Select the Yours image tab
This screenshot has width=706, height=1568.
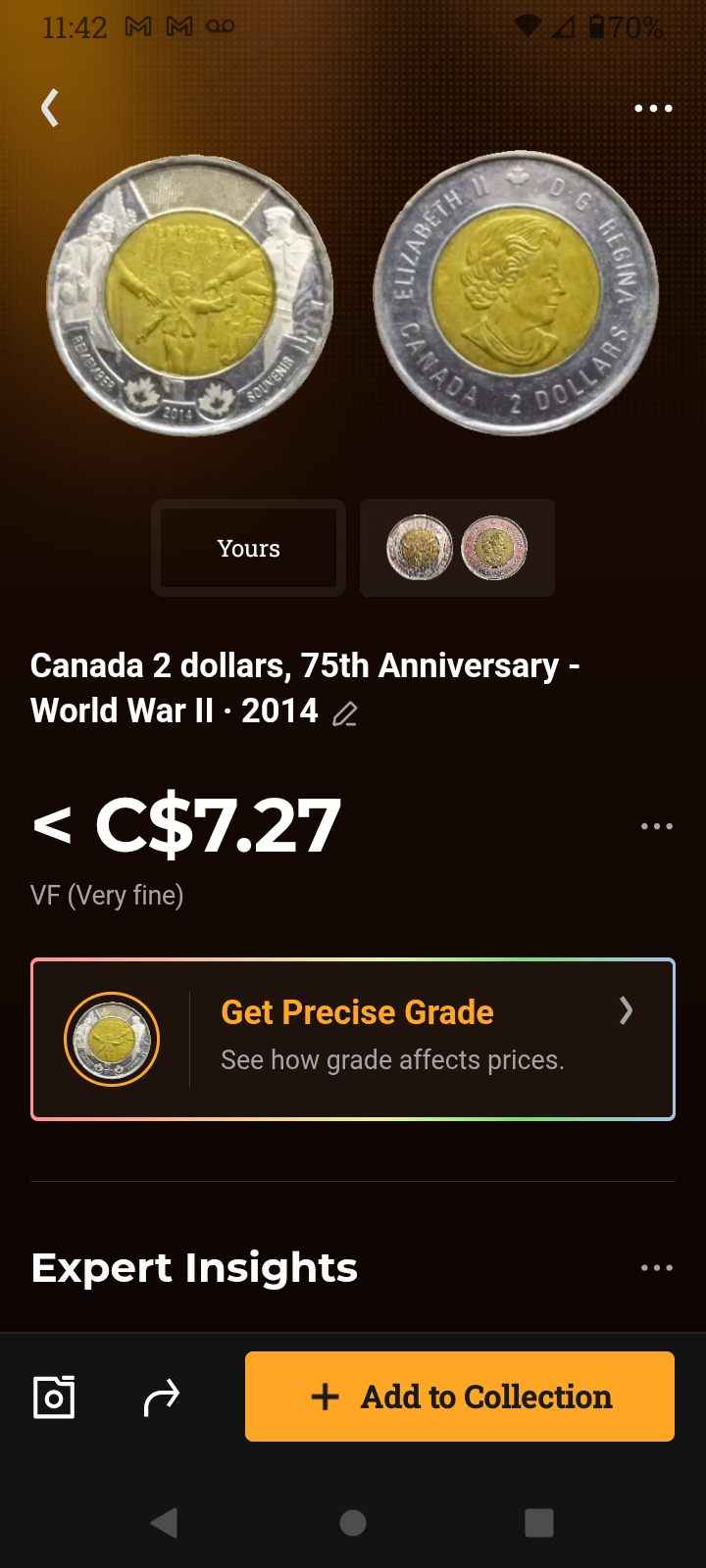point(249,548)
